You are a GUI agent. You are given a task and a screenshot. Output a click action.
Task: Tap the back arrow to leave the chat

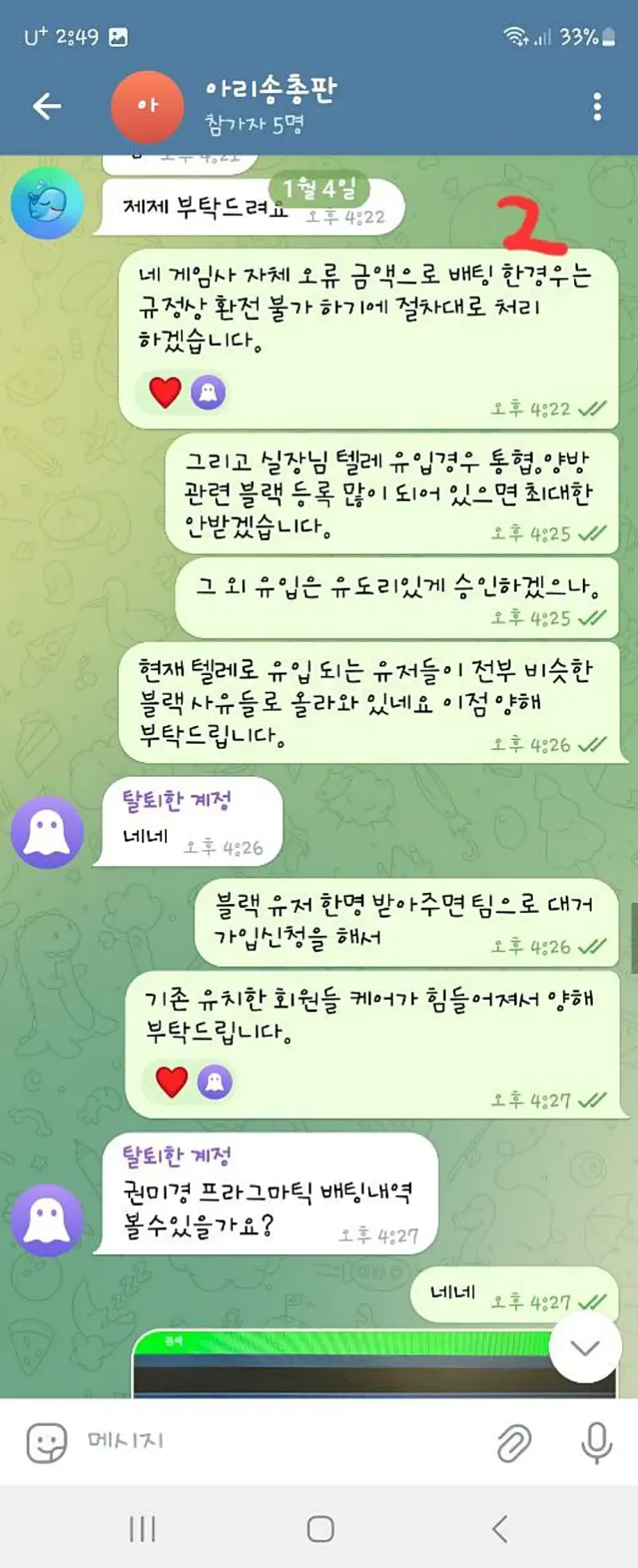coord(46,105)
